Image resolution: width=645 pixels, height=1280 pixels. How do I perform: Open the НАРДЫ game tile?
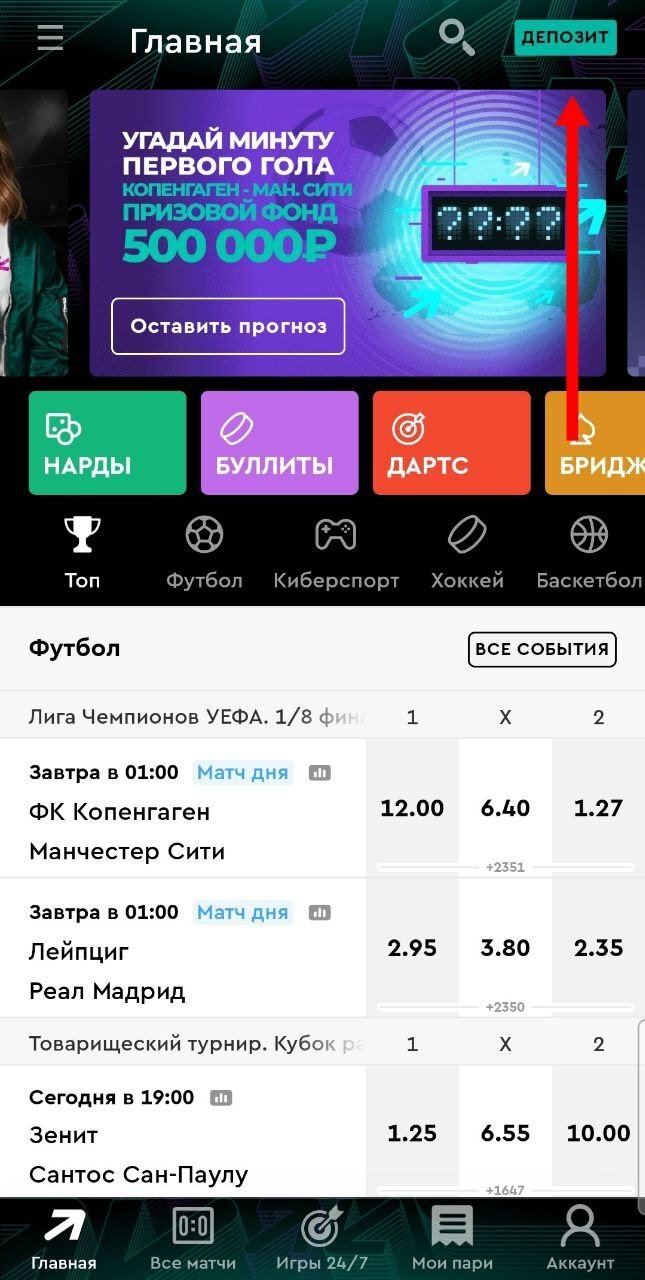(x=107, y=442)
